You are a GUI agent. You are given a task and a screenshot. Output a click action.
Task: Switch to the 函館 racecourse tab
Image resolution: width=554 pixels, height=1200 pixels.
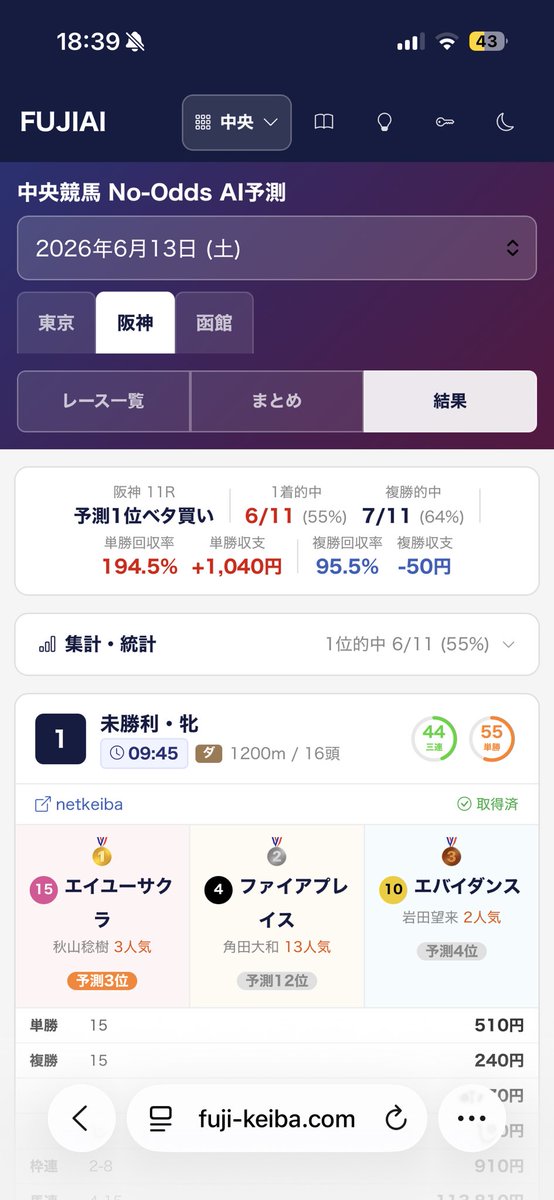tap(214, 323)
